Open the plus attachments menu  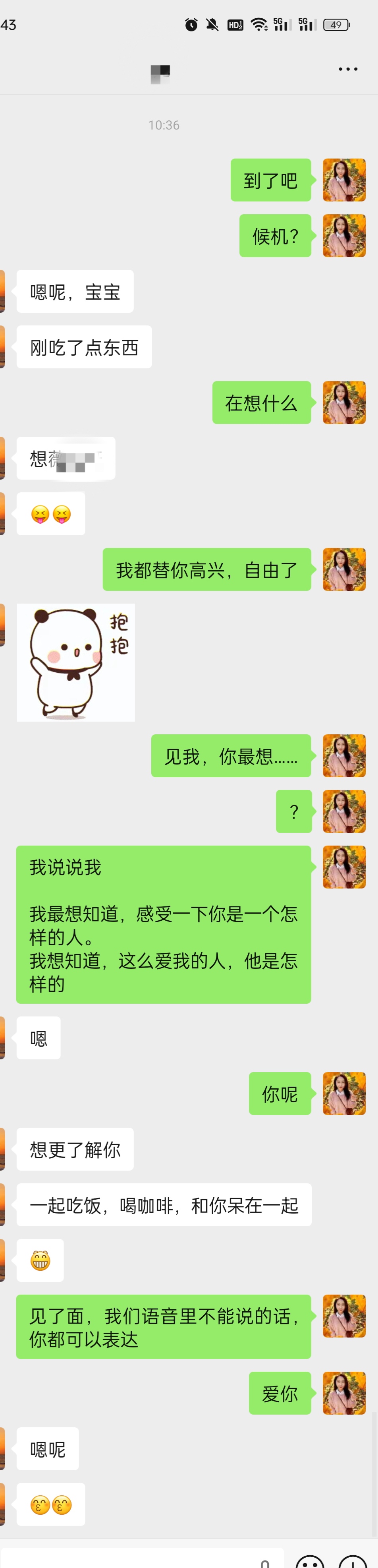pyautogui.click(x=353, y=1561)
